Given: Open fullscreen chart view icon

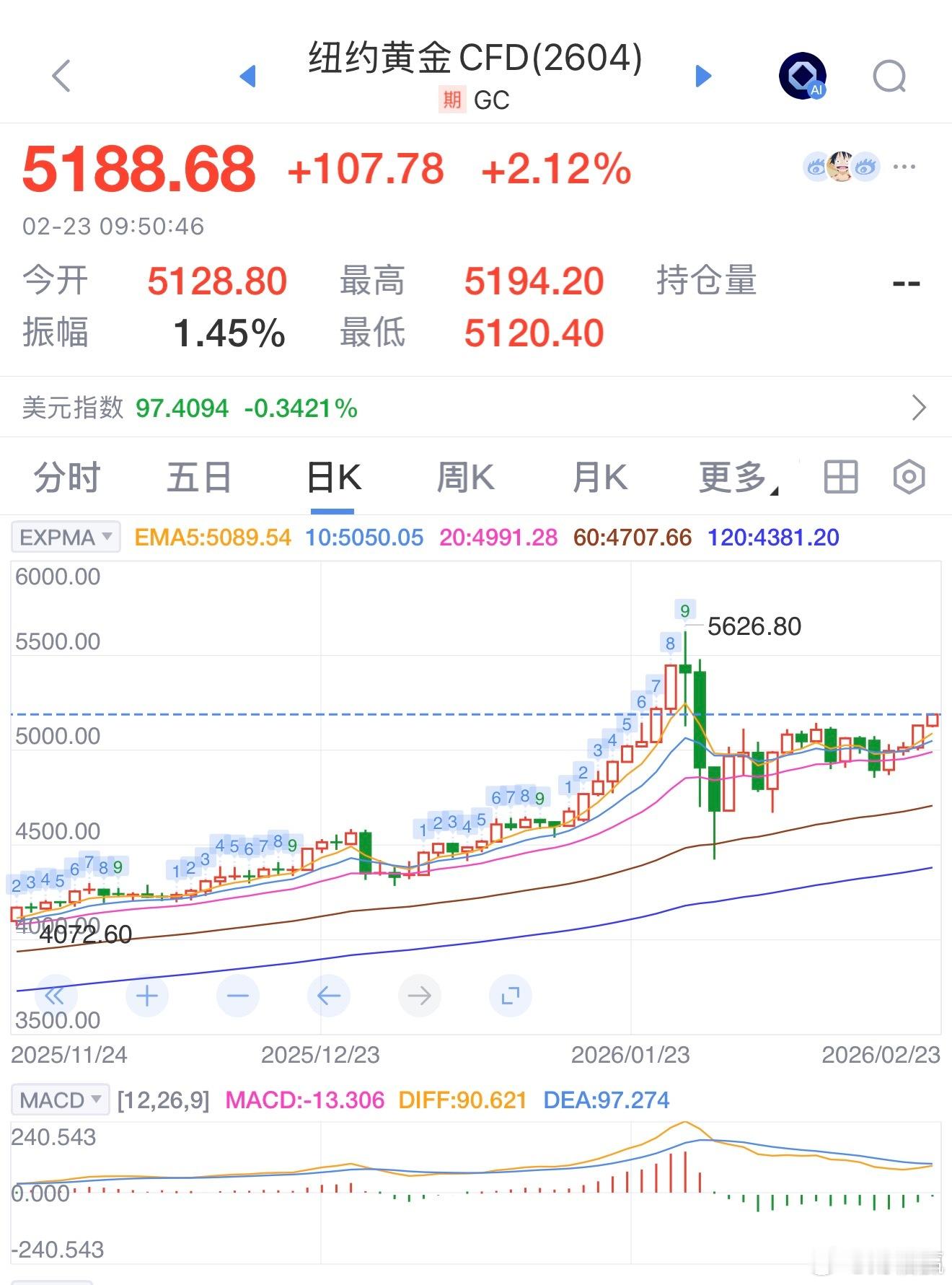Looking at the screenshot, I should (511, 995).
